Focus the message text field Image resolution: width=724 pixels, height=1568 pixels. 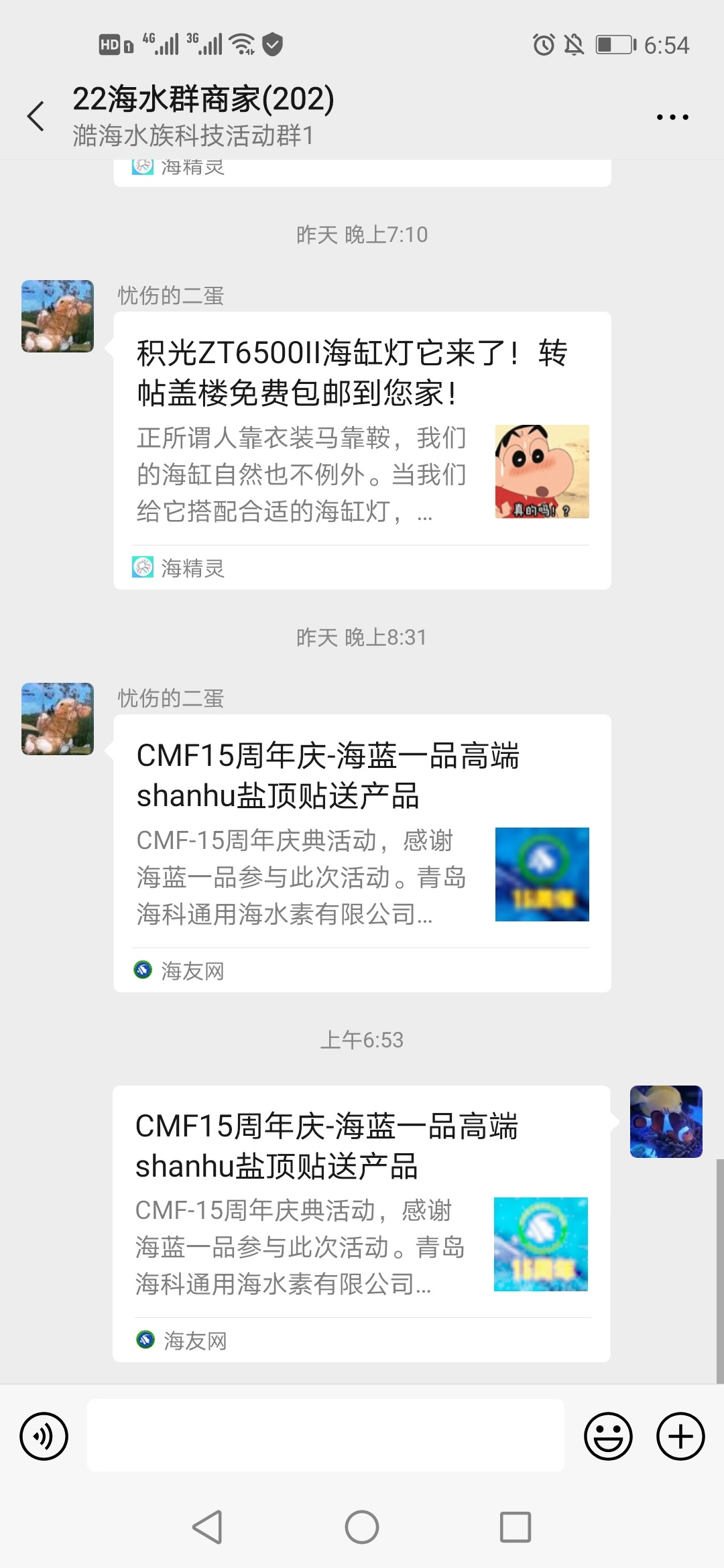[x=325, y=1436]
